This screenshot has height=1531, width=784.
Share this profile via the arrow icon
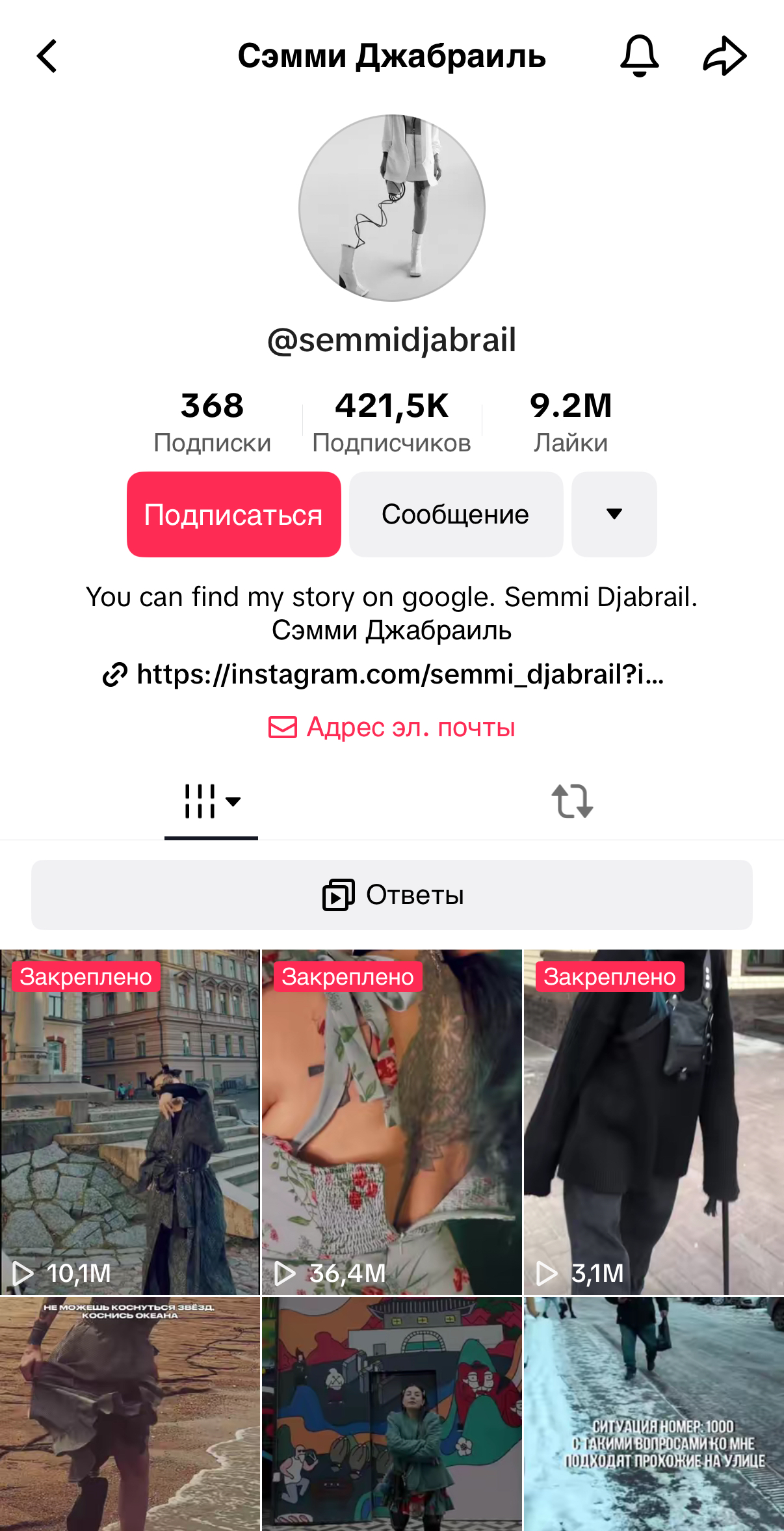coord(725,56)
